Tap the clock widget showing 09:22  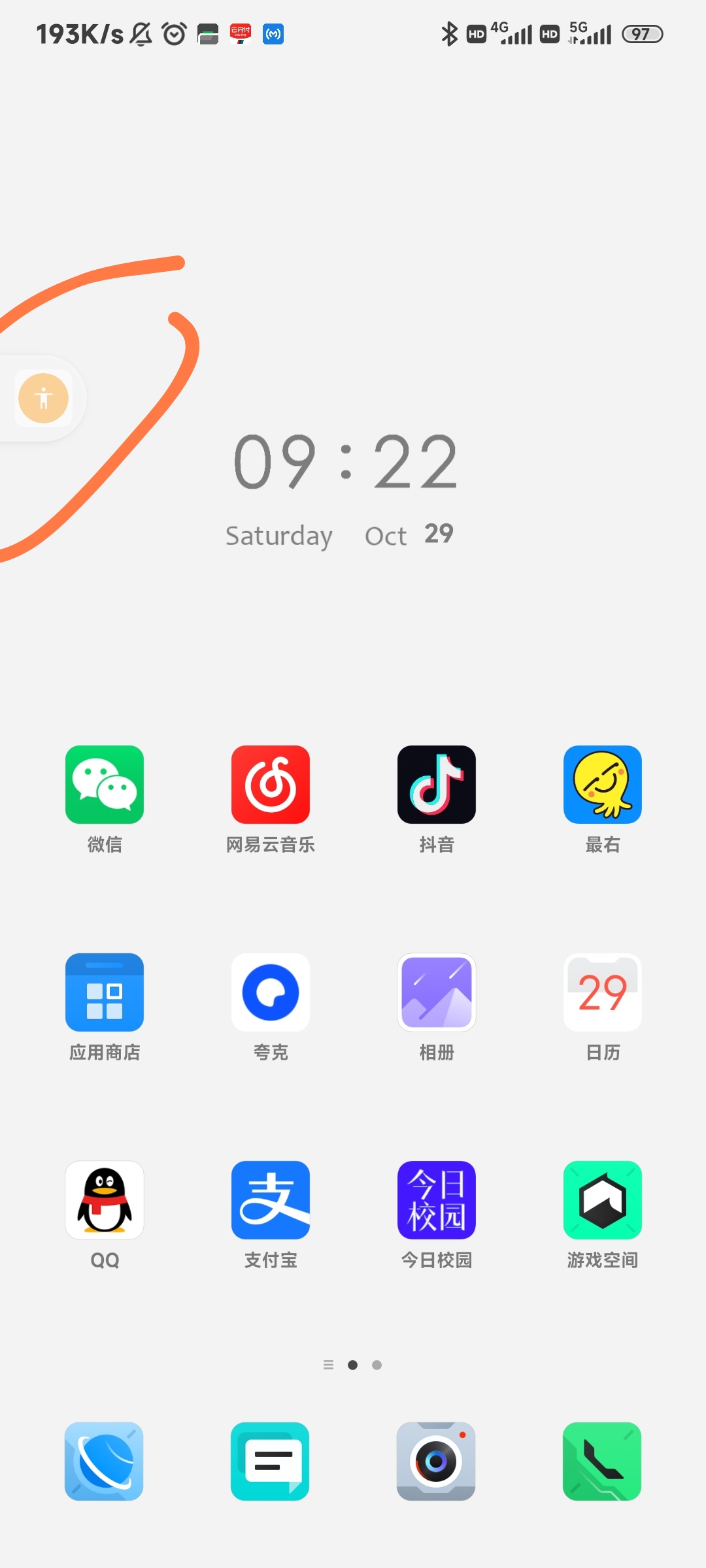point(345,490)
